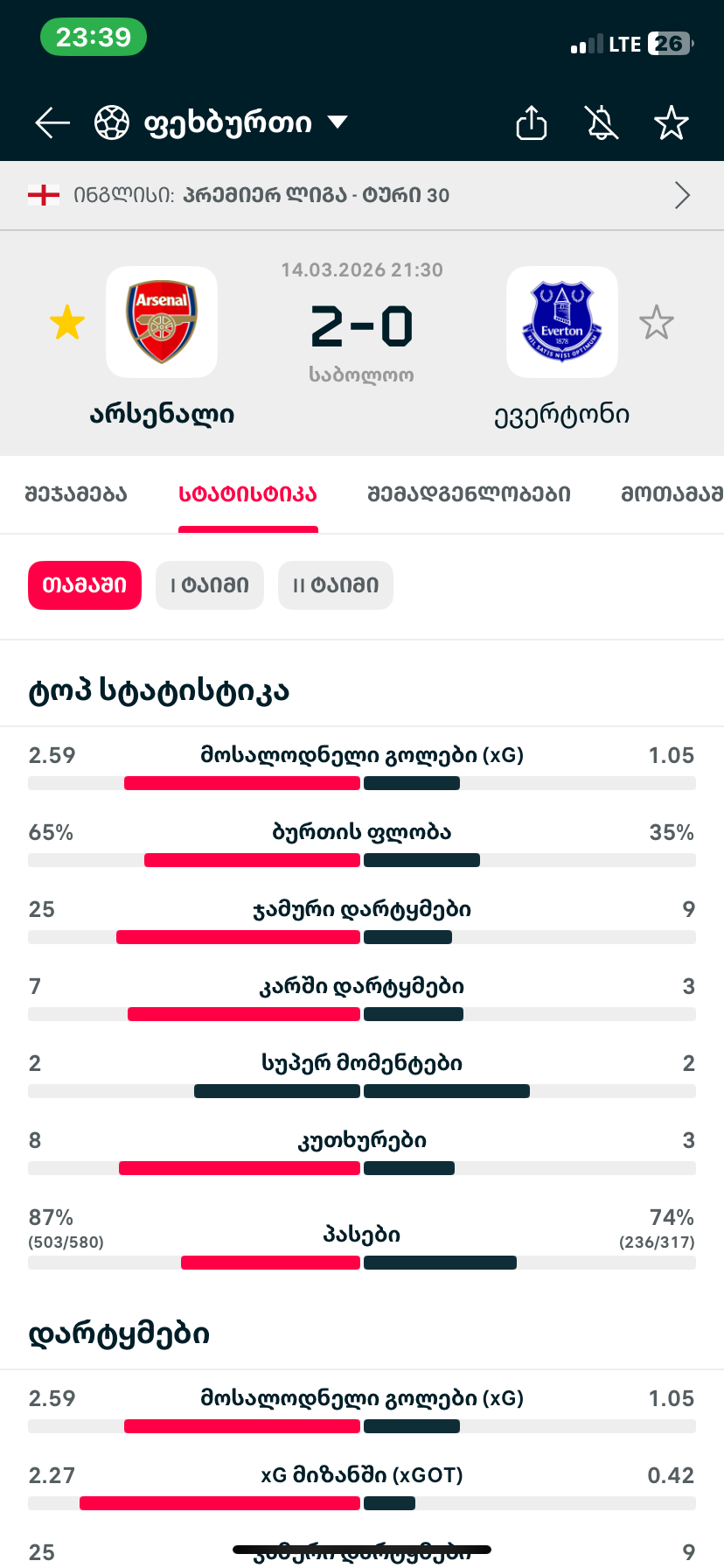724x1568 pixels.
Task: Filter stats by II ტაიმი
Action: tap(336, 585)
